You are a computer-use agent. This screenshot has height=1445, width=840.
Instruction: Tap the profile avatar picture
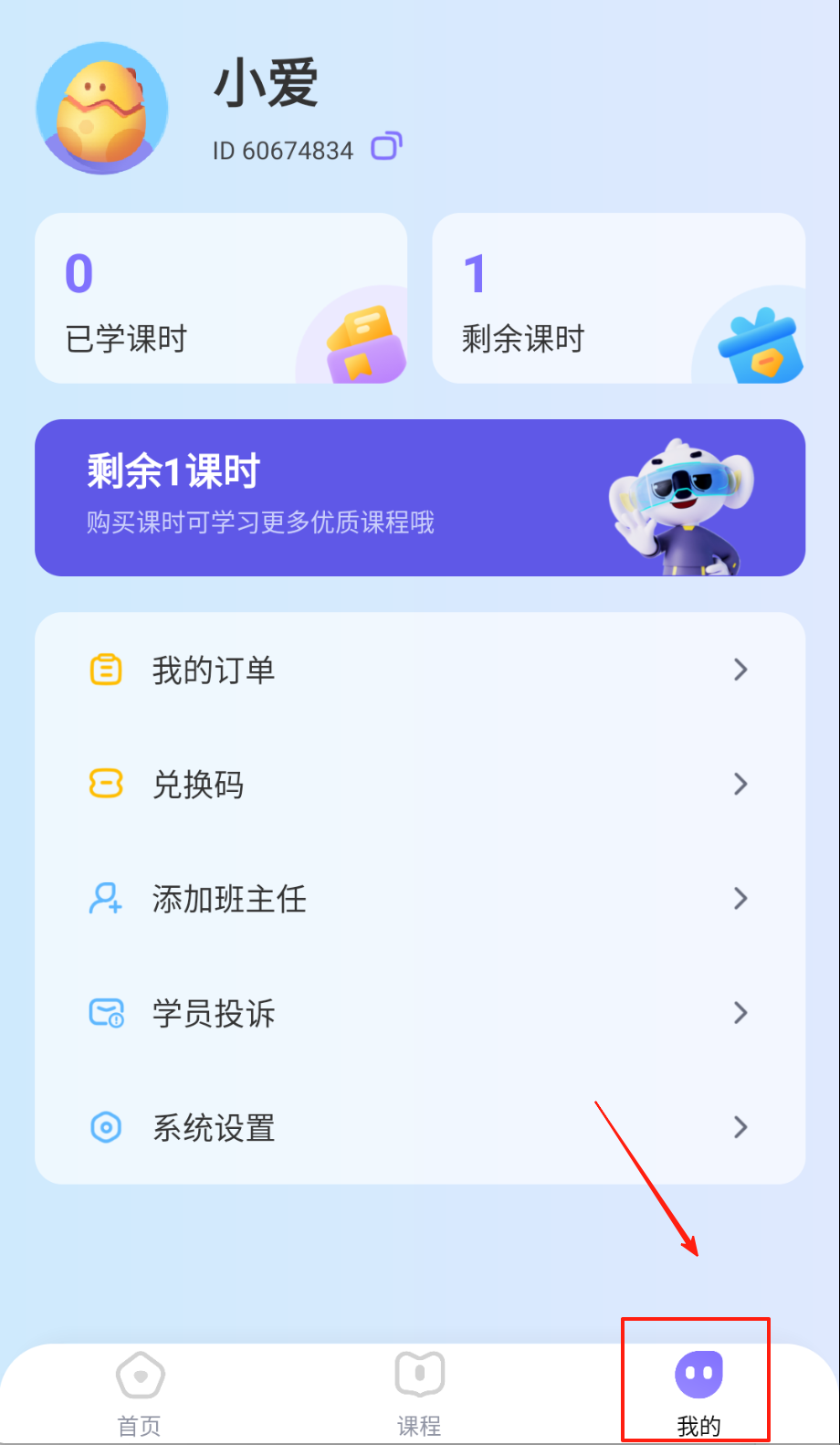tap(102, 109)
